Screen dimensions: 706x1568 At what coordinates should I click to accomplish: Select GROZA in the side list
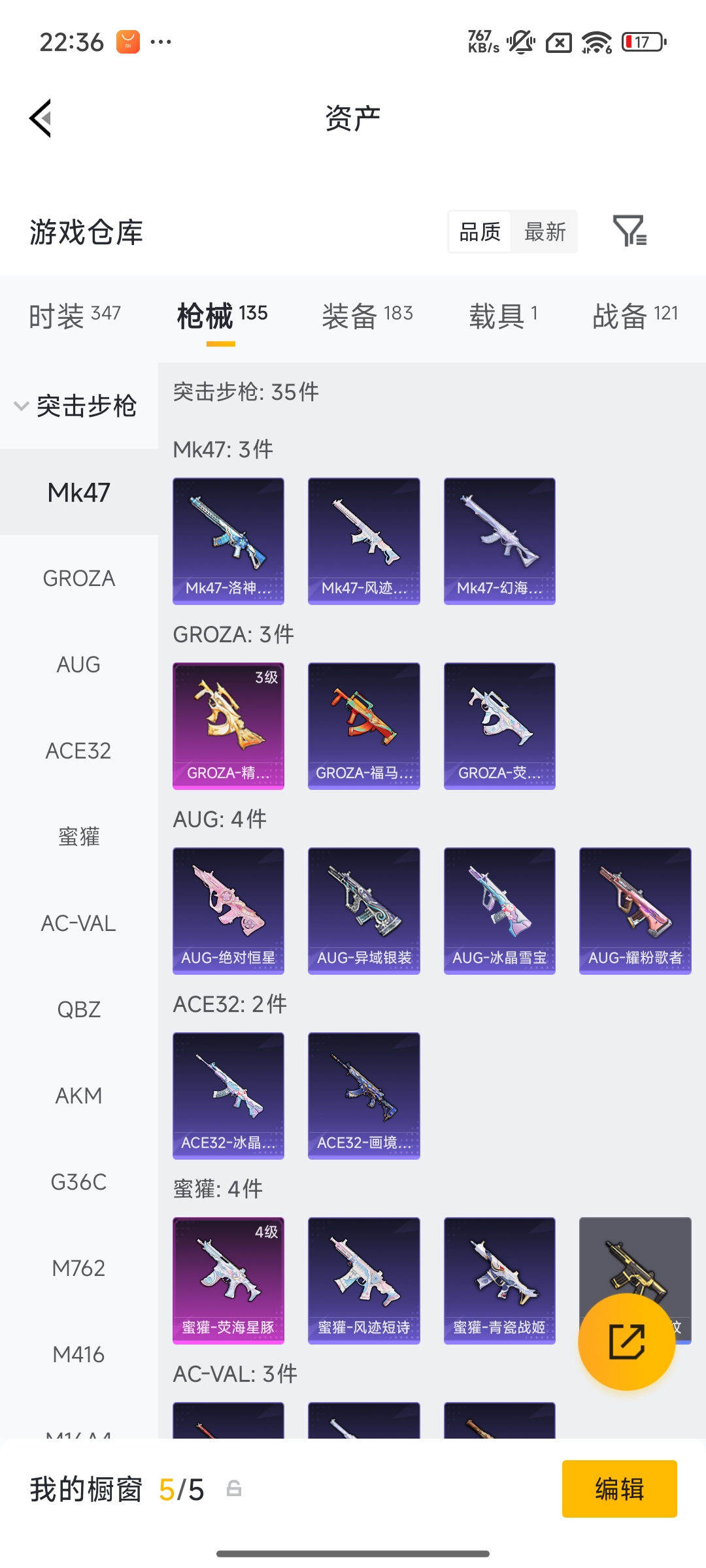[78, 578]
